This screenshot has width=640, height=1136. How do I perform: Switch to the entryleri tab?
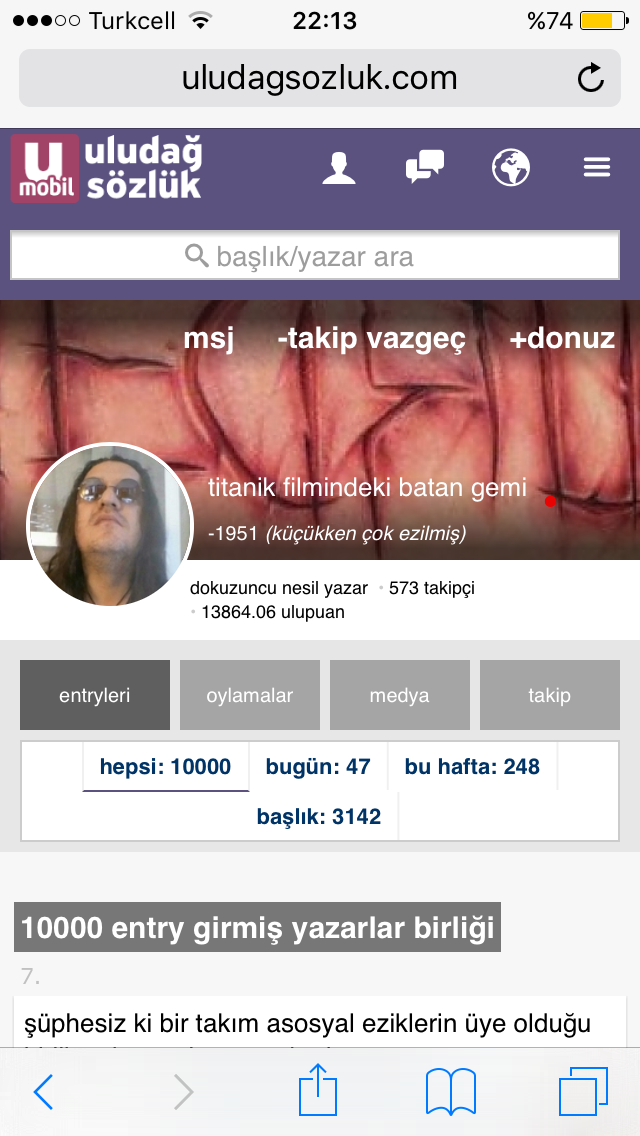coord(95,695)
